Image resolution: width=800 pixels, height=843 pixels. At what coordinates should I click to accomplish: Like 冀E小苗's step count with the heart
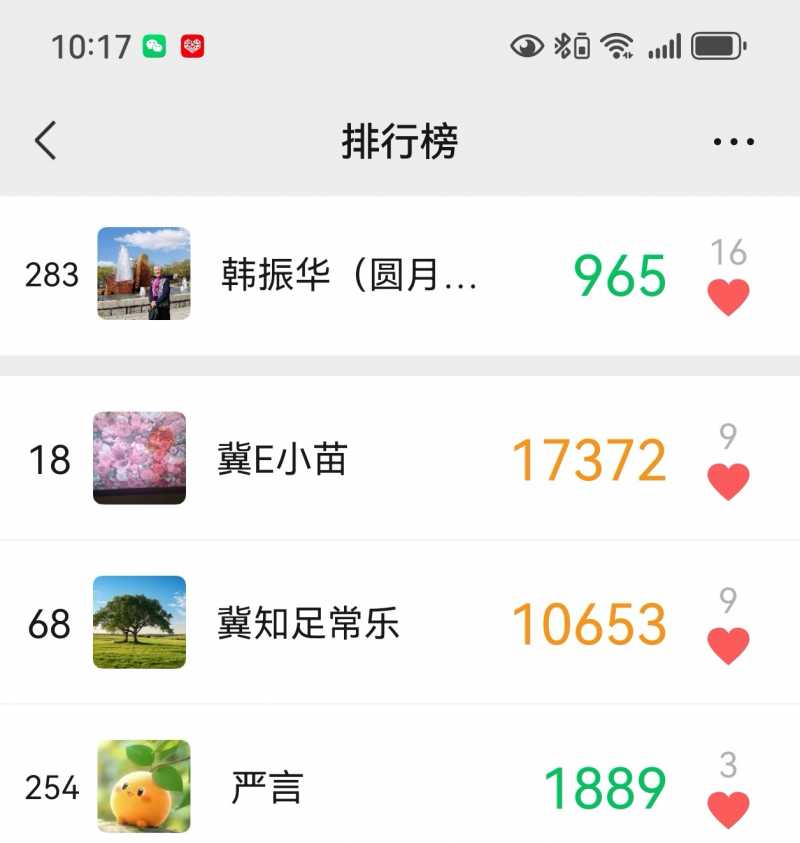coord(728,481)
